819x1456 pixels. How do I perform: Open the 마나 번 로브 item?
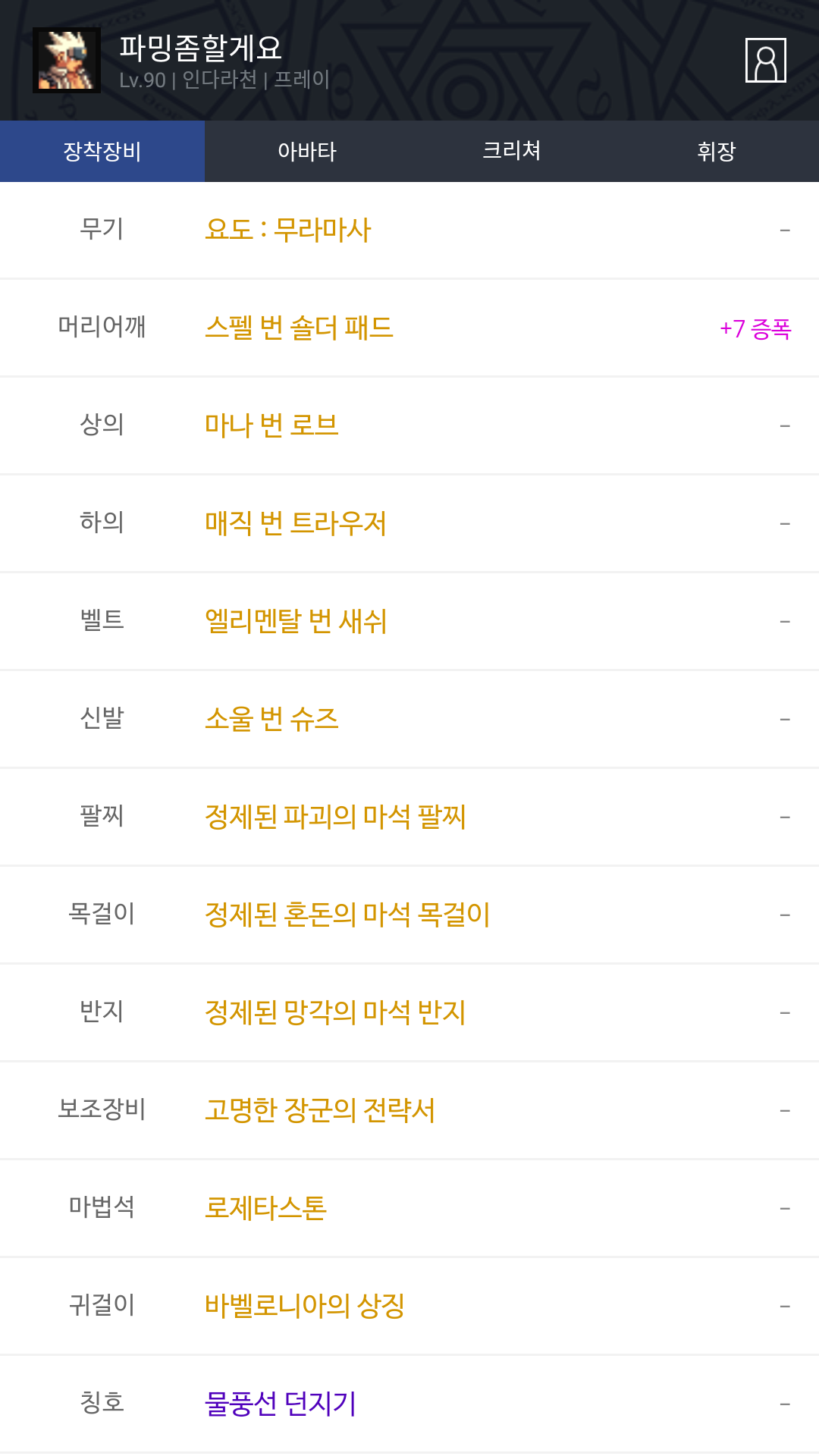(x=271, y=425)
